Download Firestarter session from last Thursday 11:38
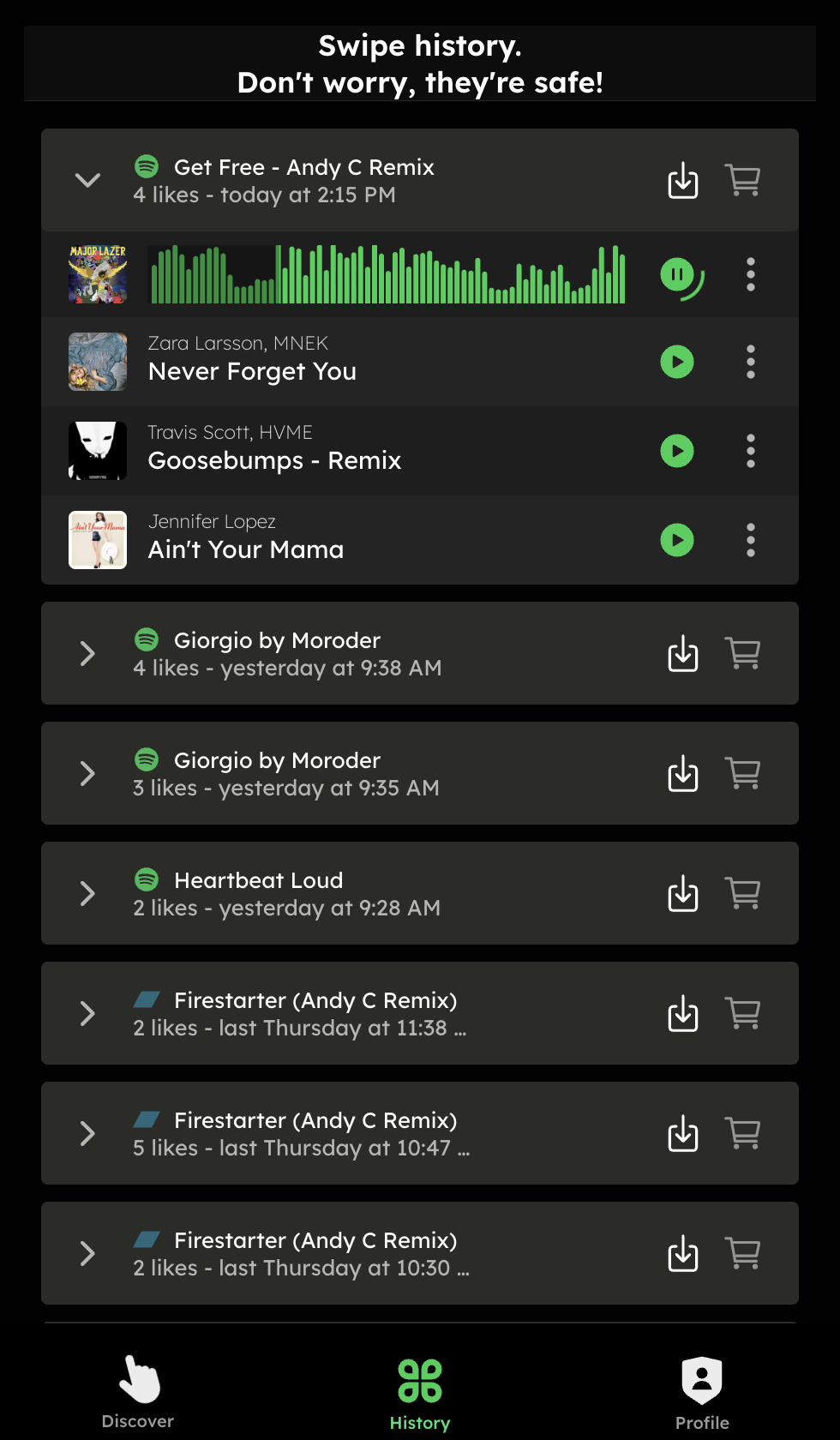Screen dimensions: 840x1440 click(x=682, y=1013)
